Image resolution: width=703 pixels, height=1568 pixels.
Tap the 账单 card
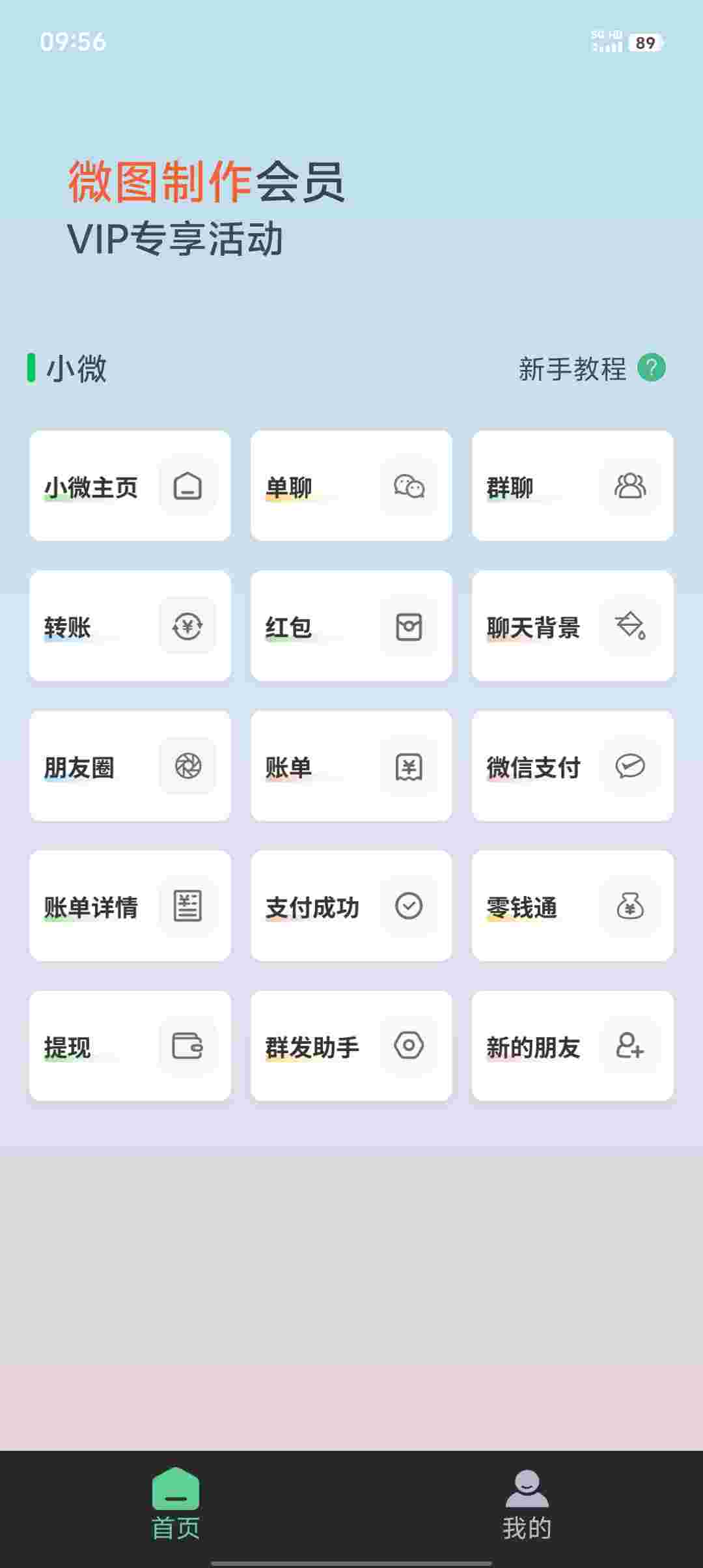[351, 766]
